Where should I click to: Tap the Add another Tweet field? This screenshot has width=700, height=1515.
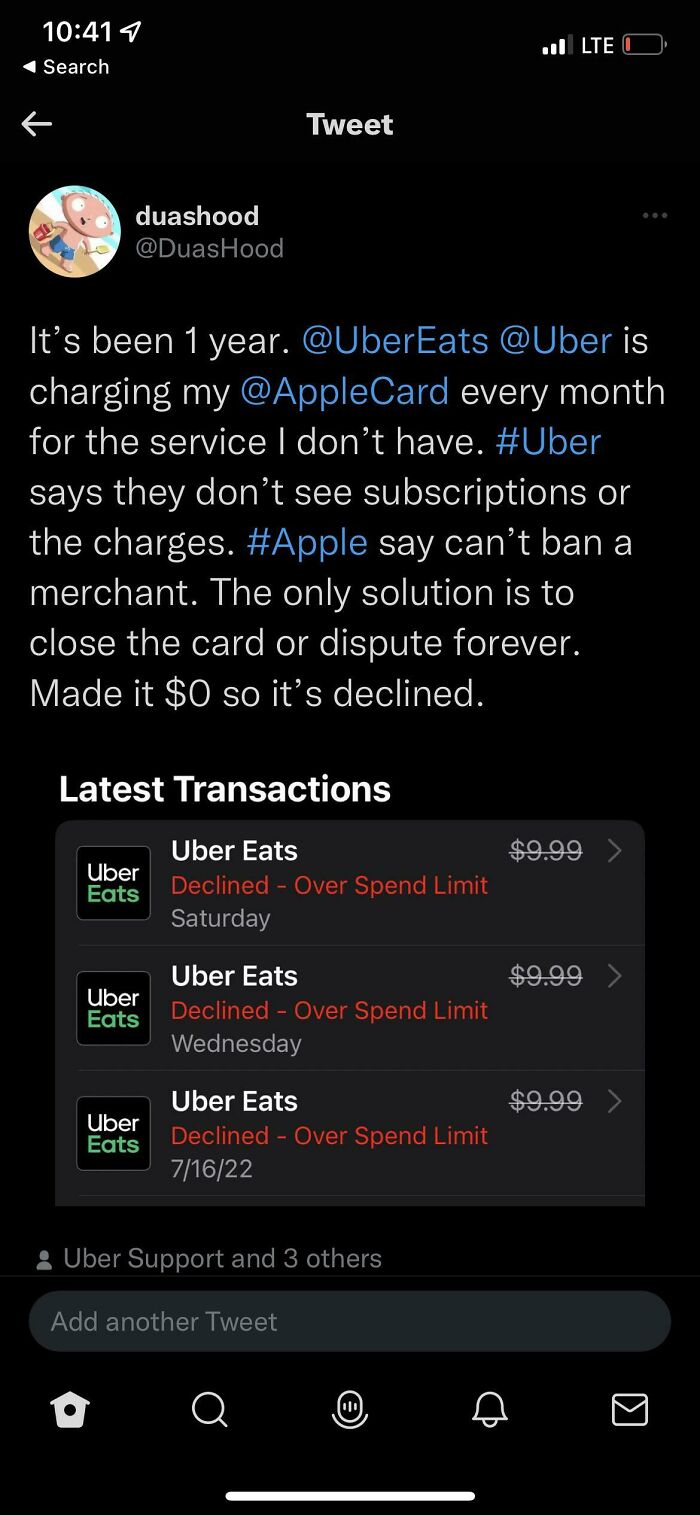click(x=350, y=1321)
